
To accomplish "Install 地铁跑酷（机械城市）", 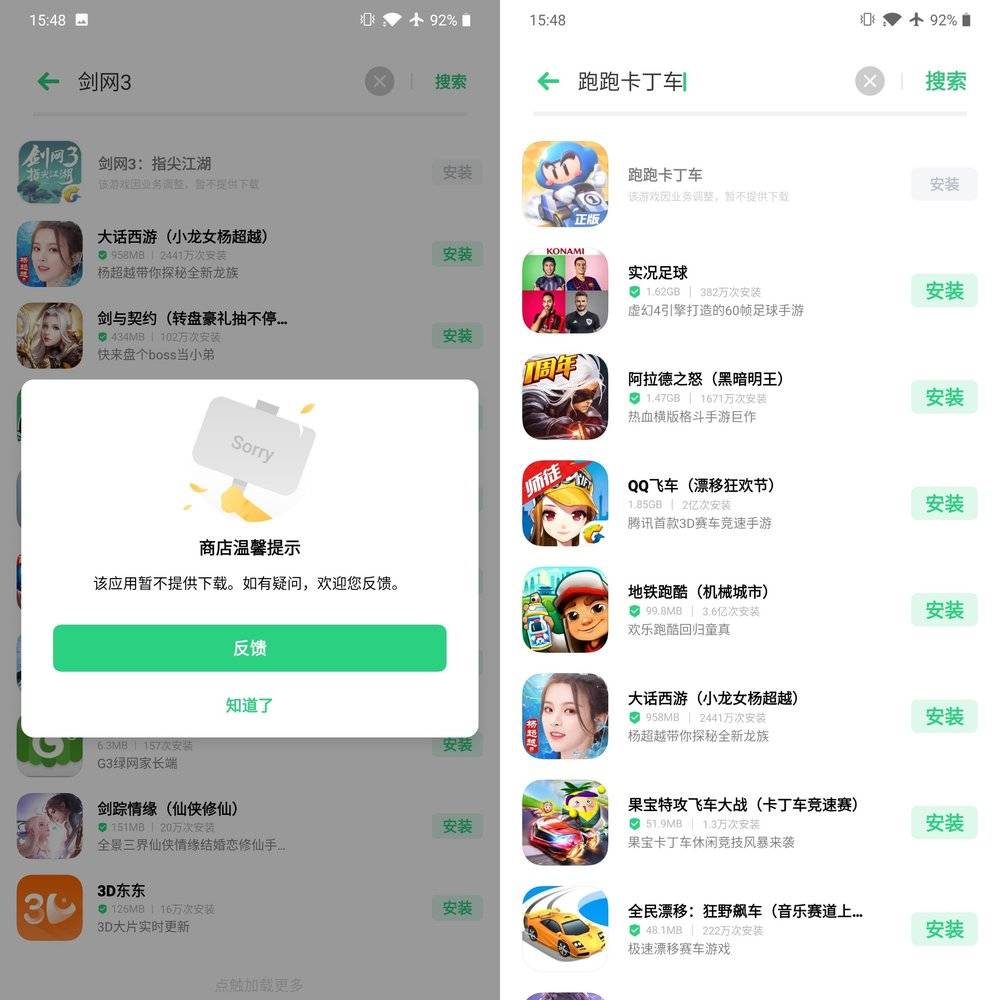I will point(943,610).
